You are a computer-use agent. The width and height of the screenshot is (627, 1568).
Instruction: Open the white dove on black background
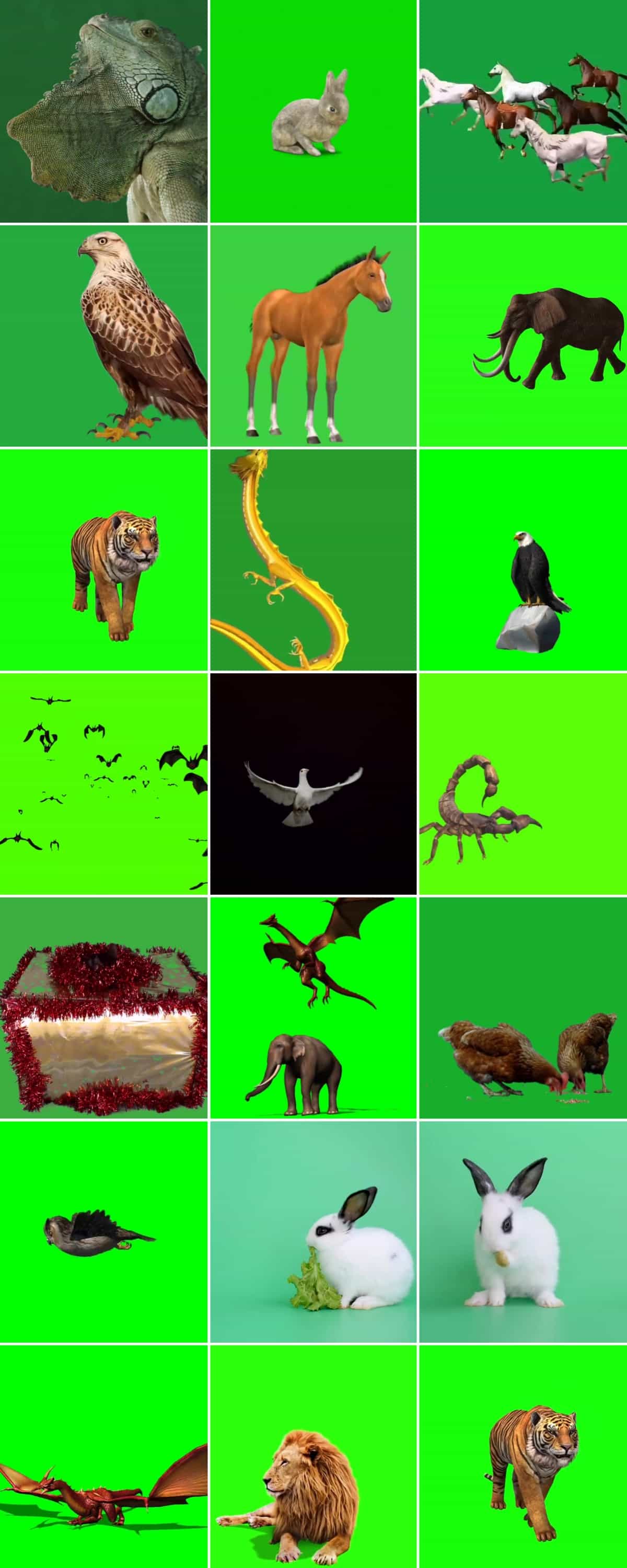point(313,783)
